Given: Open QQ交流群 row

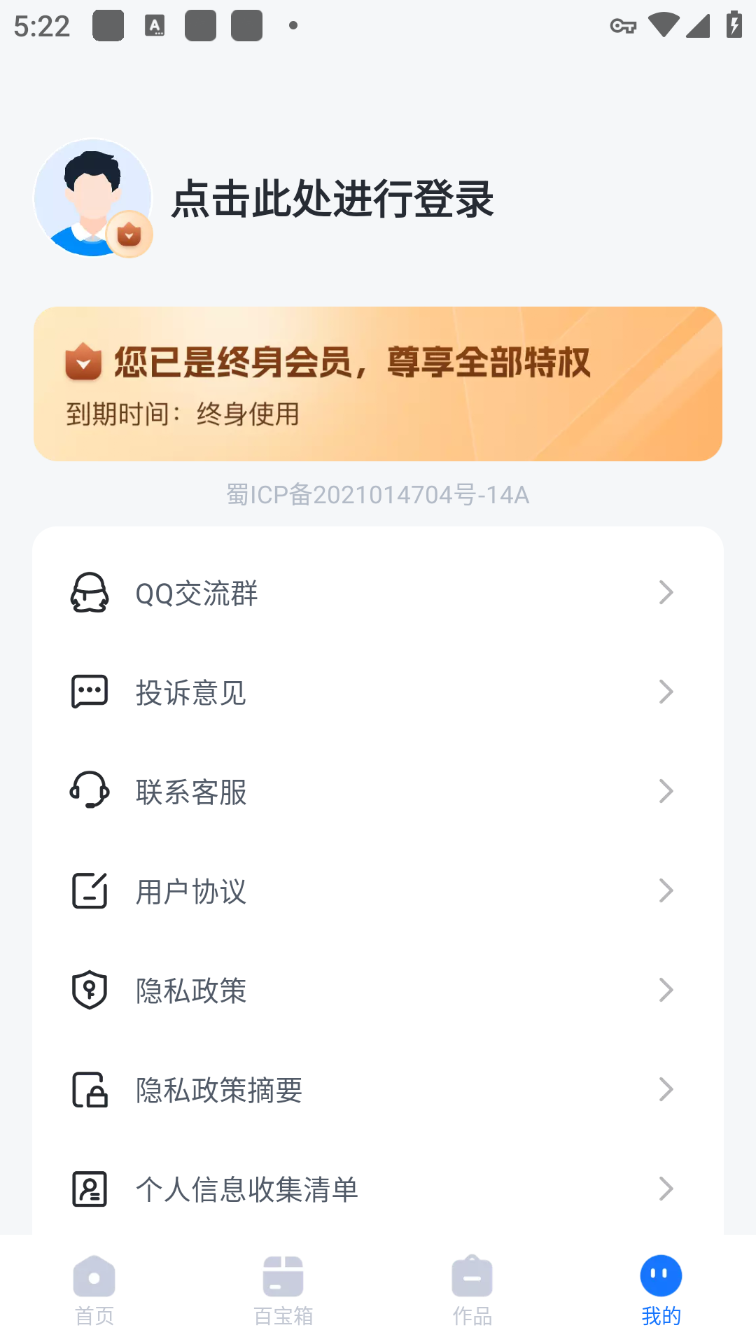Looking at the screenshot, I should (378, 593).
